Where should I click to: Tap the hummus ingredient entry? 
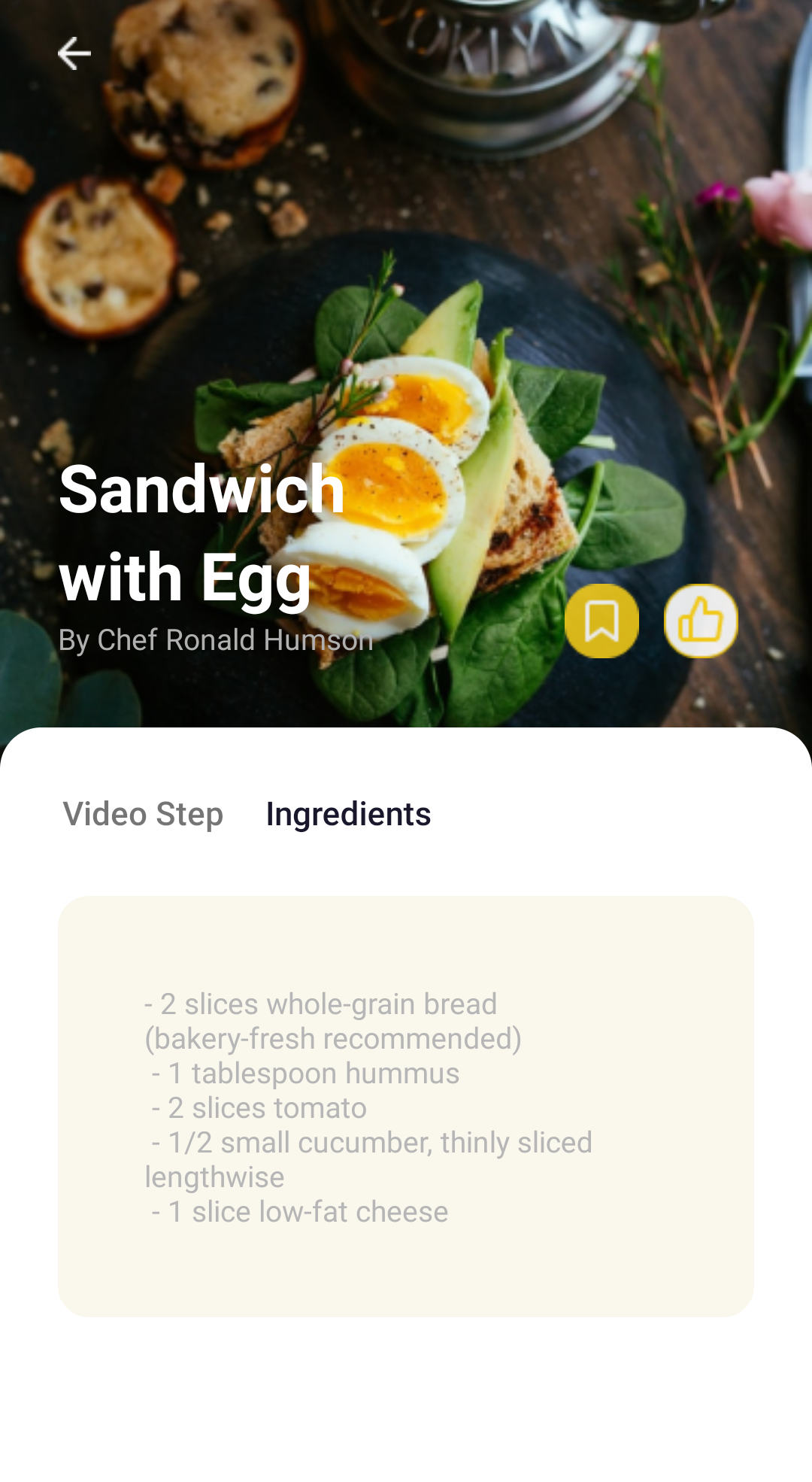coord(301,1074)
